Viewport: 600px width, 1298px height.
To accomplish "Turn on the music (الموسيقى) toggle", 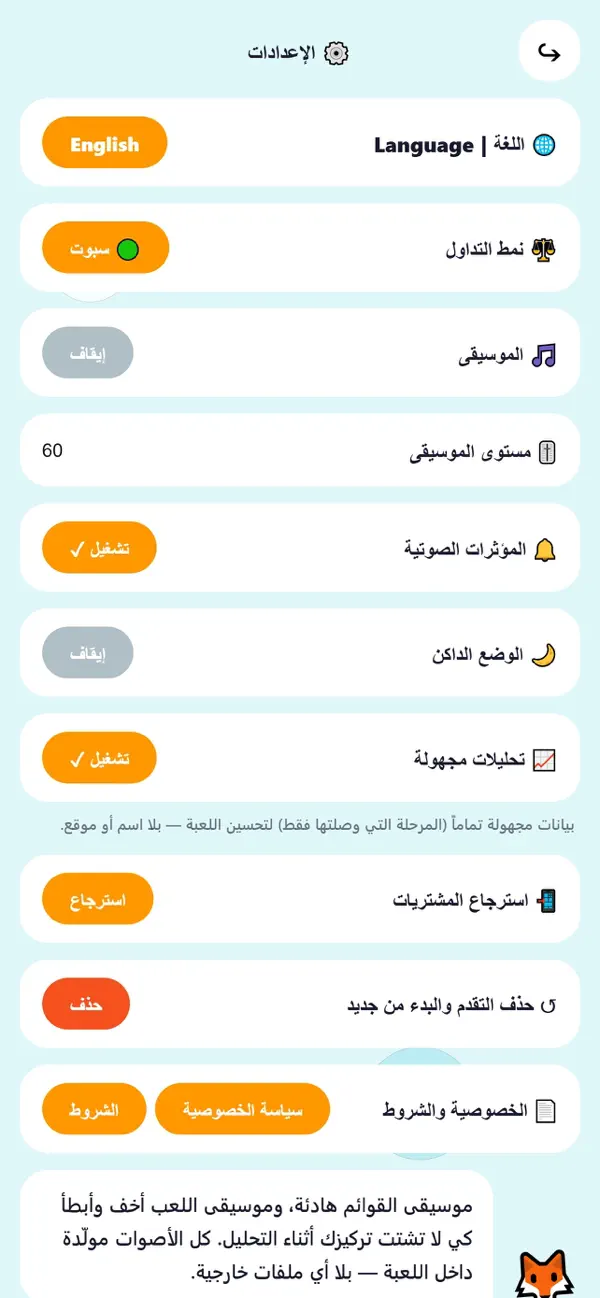I will [88, 353].
